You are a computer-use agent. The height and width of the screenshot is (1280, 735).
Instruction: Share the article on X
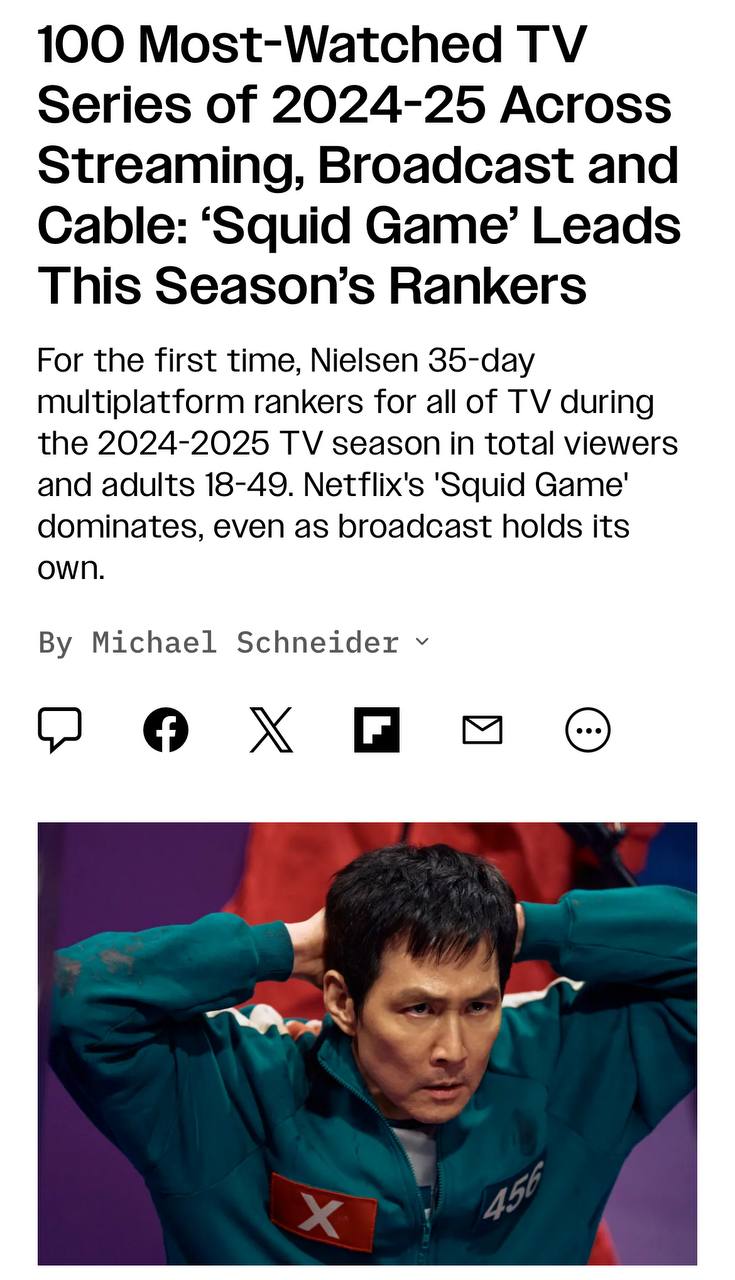(x=271, y=730)
